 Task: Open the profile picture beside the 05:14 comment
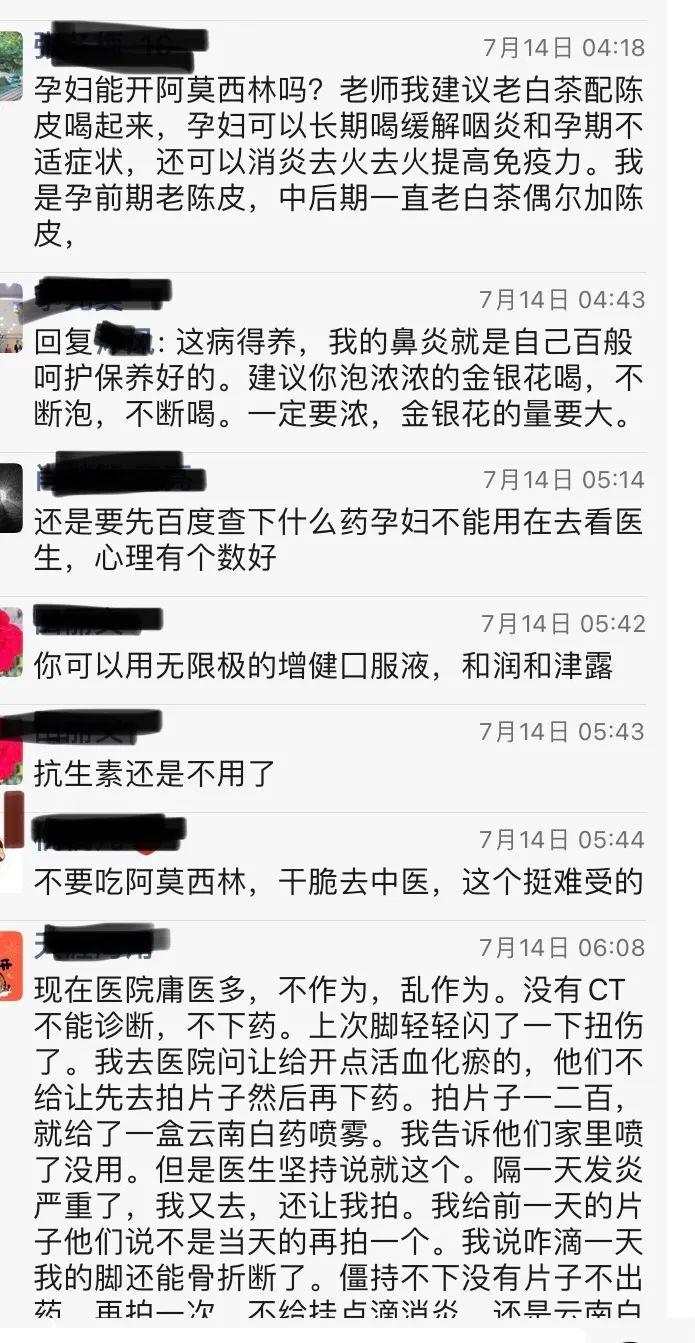[10, 498]
